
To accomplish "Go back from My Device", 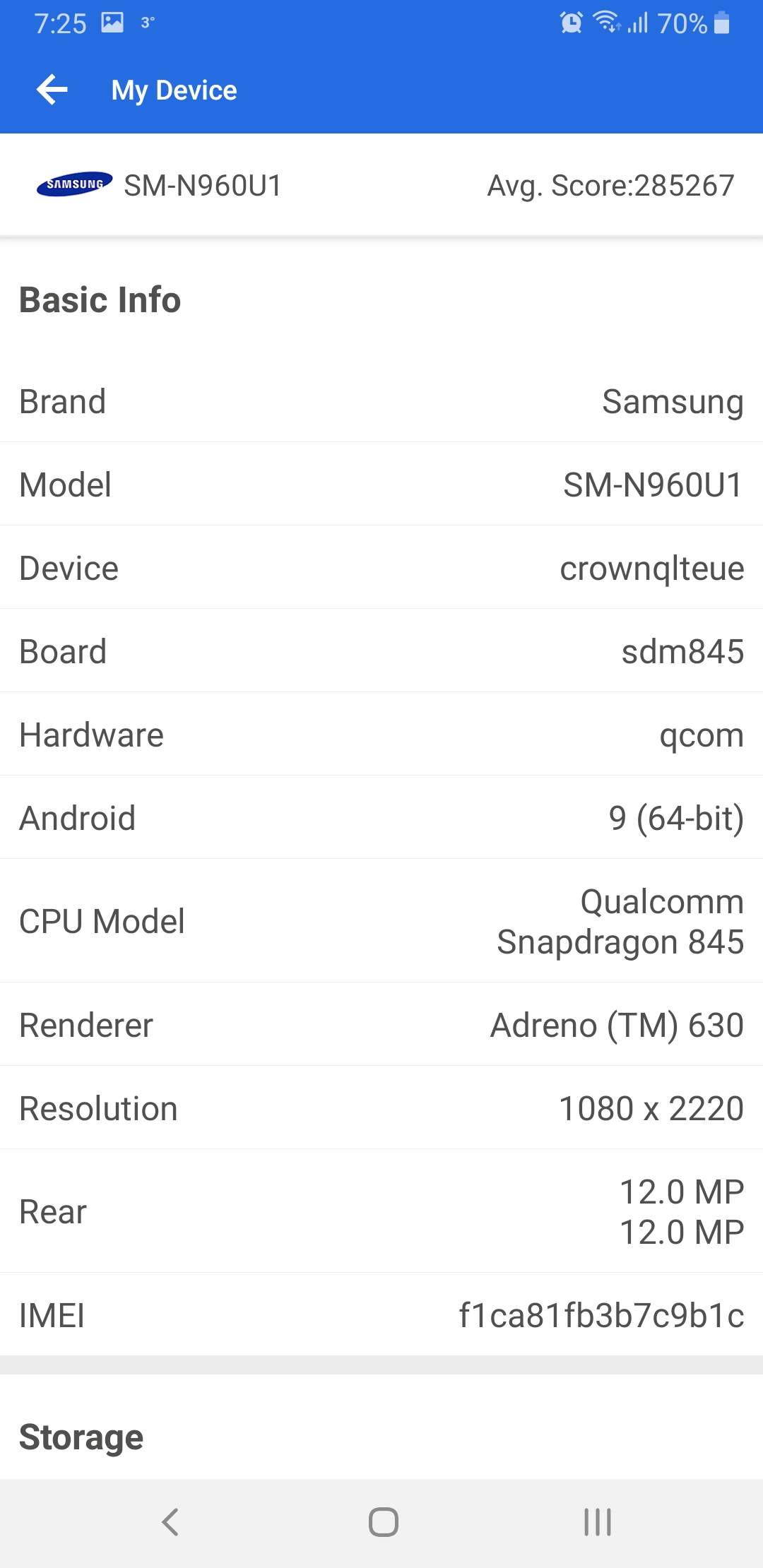I will click(x=52, y=90).
